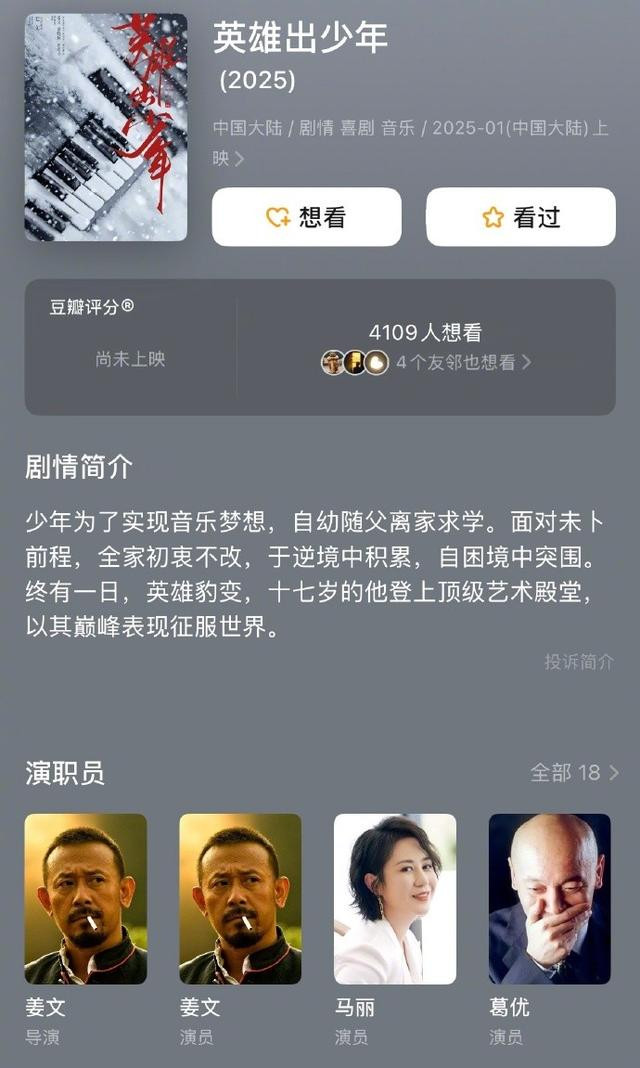The image size is (640, 1068).
Task: Expand movie details next to 上映 chevron
Action: tap(239, 159)
